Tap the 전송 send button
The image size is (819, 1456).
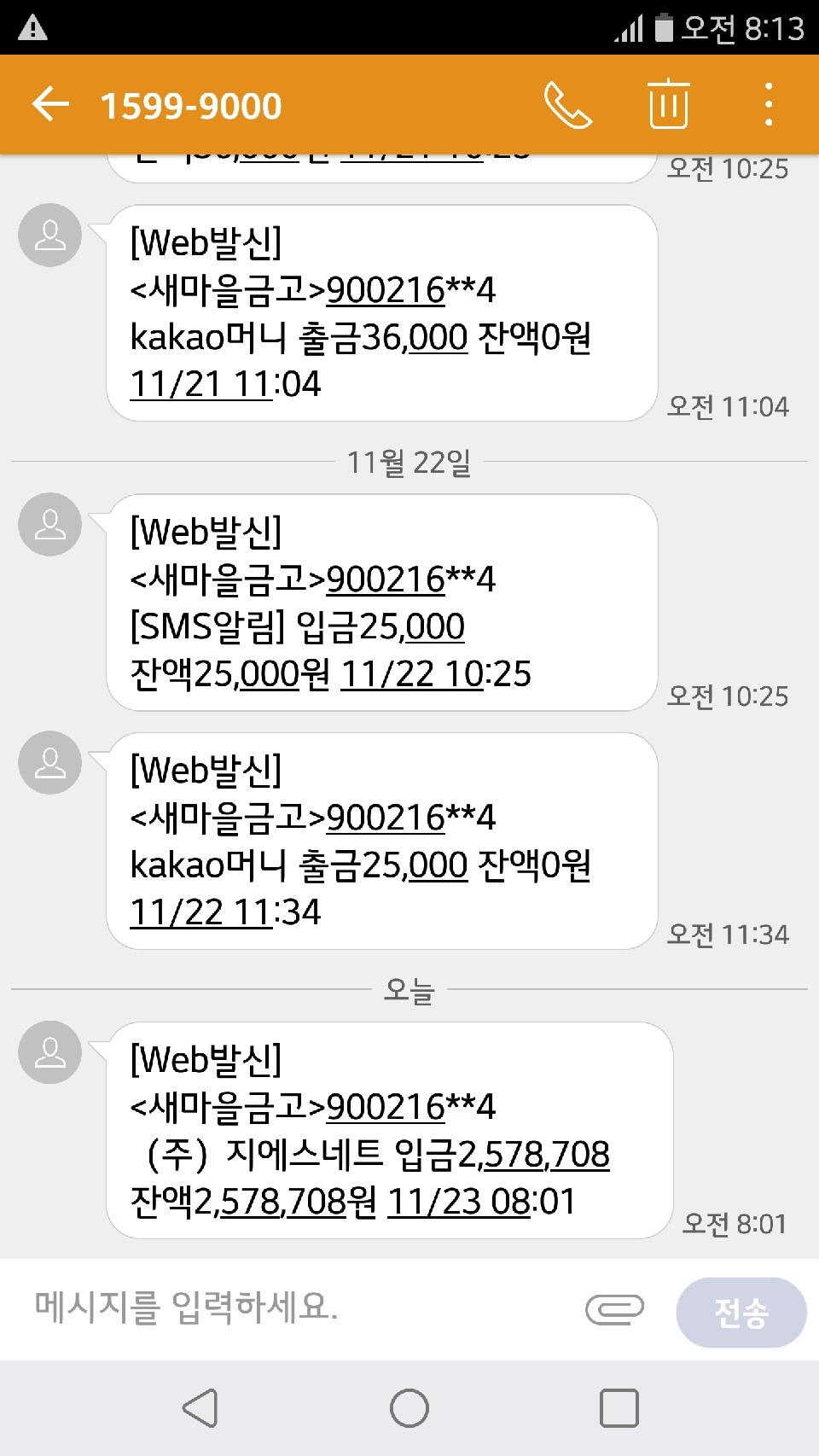pos(741,1312)
